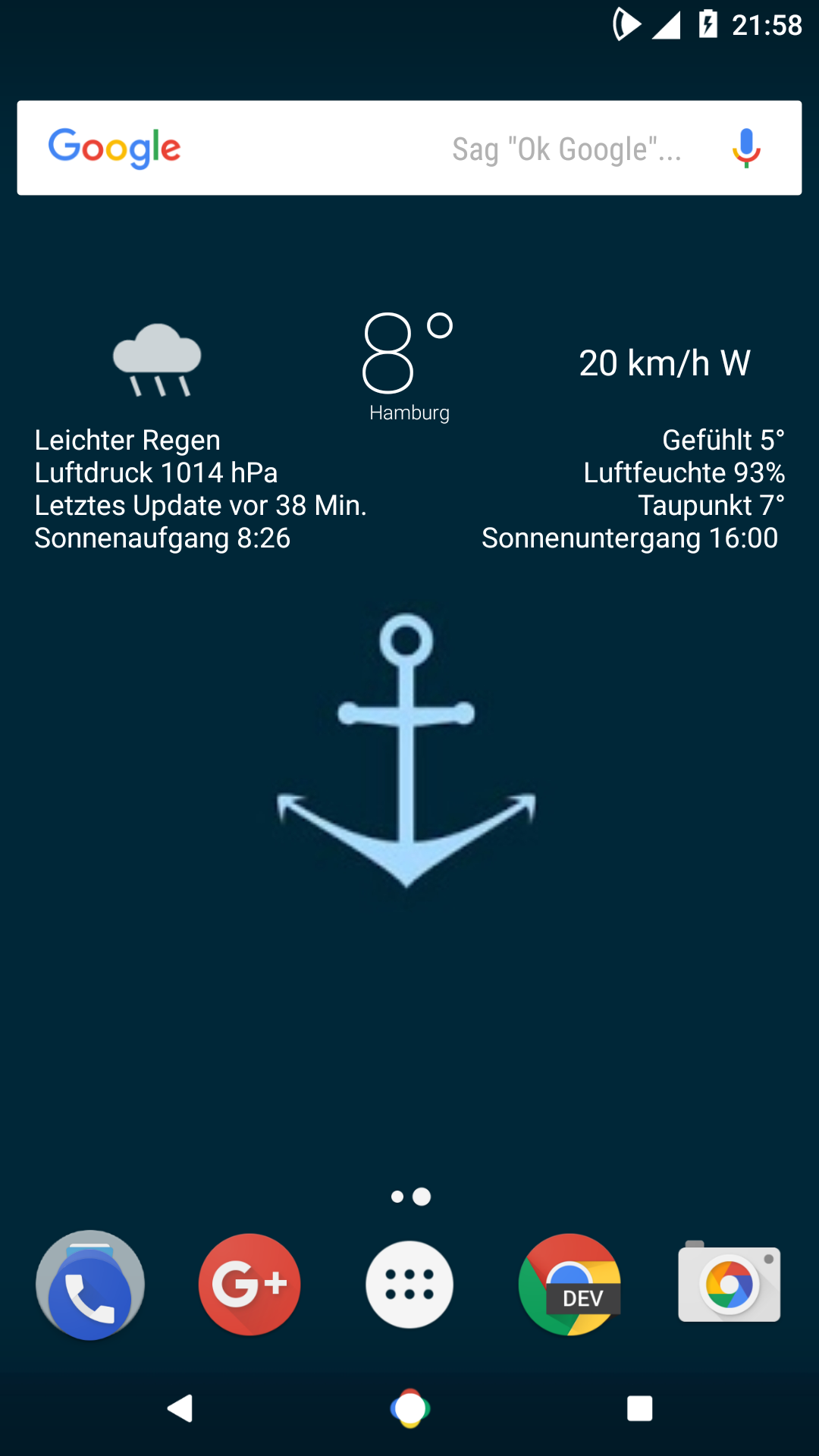This screenshot has width=819, height=1456.
Task: Show recent apps
Action: tap(639, 1409)
